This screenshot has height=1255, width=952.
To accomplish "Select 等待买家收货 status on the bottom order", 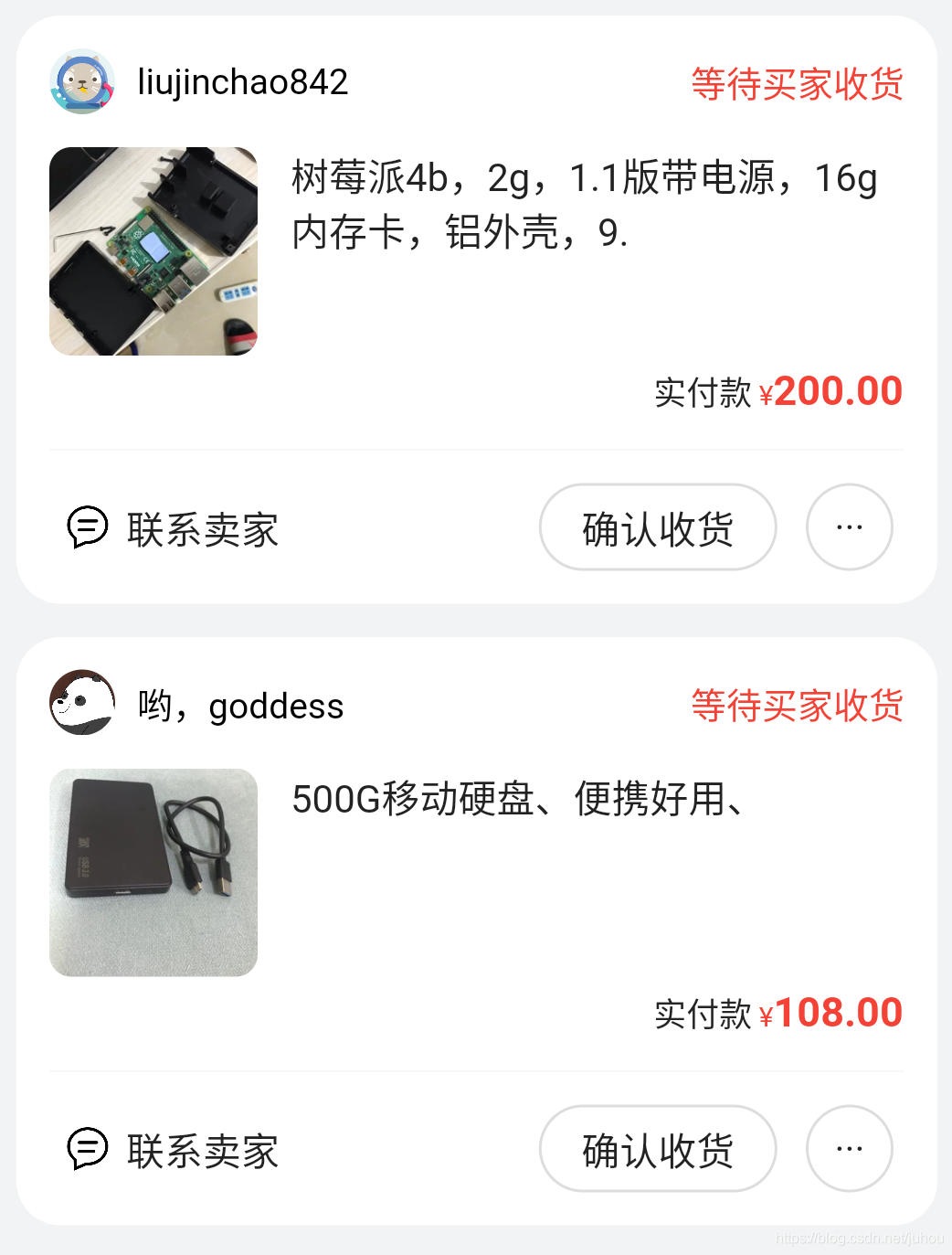I will click(x=799, y=706).
